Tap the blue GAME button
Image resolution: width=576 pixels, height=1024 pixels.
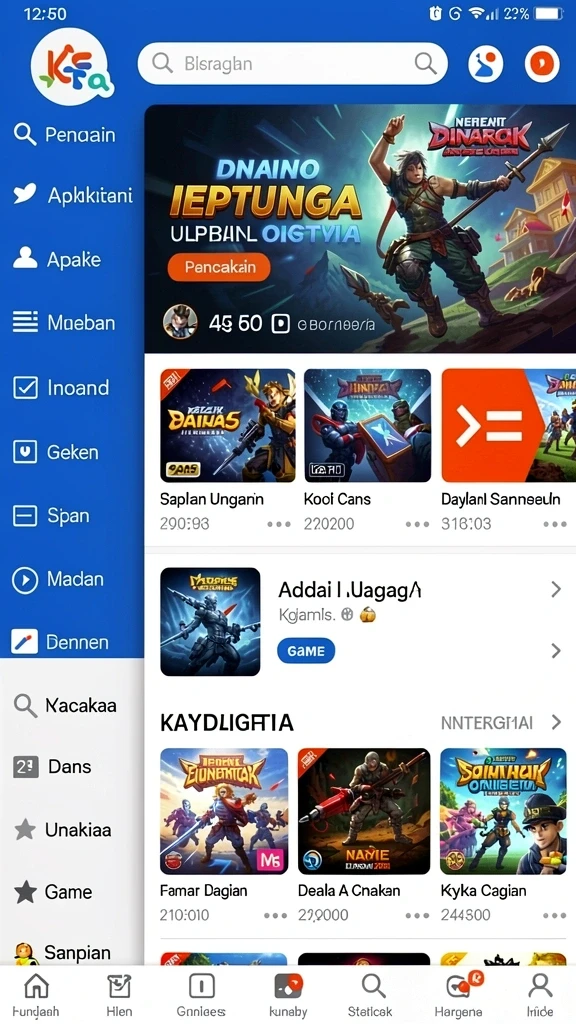pyautogui.click(x=306, y=651)
